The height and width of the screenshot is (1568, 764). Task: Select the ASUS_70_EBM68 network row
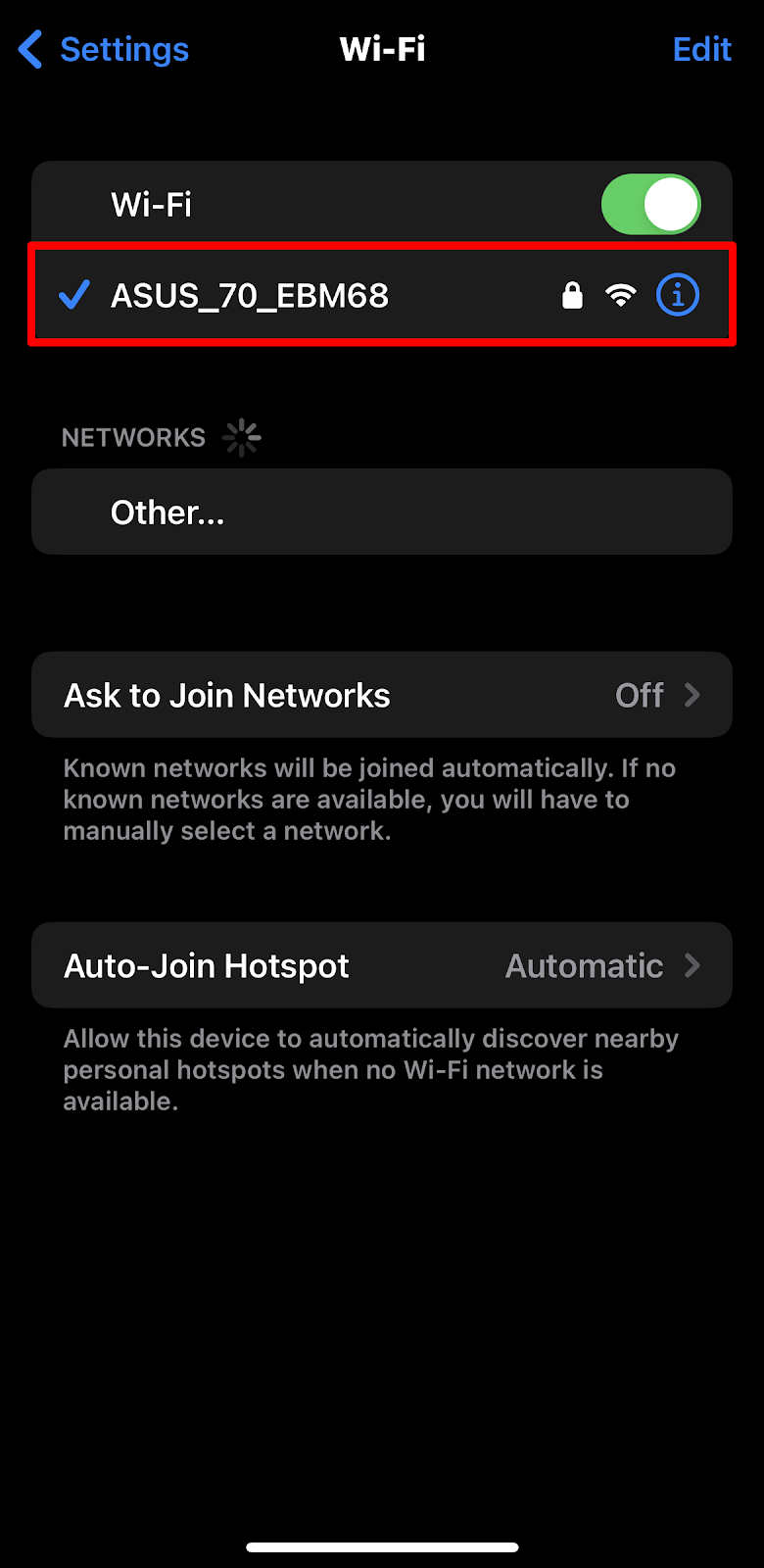coord(382,295)
